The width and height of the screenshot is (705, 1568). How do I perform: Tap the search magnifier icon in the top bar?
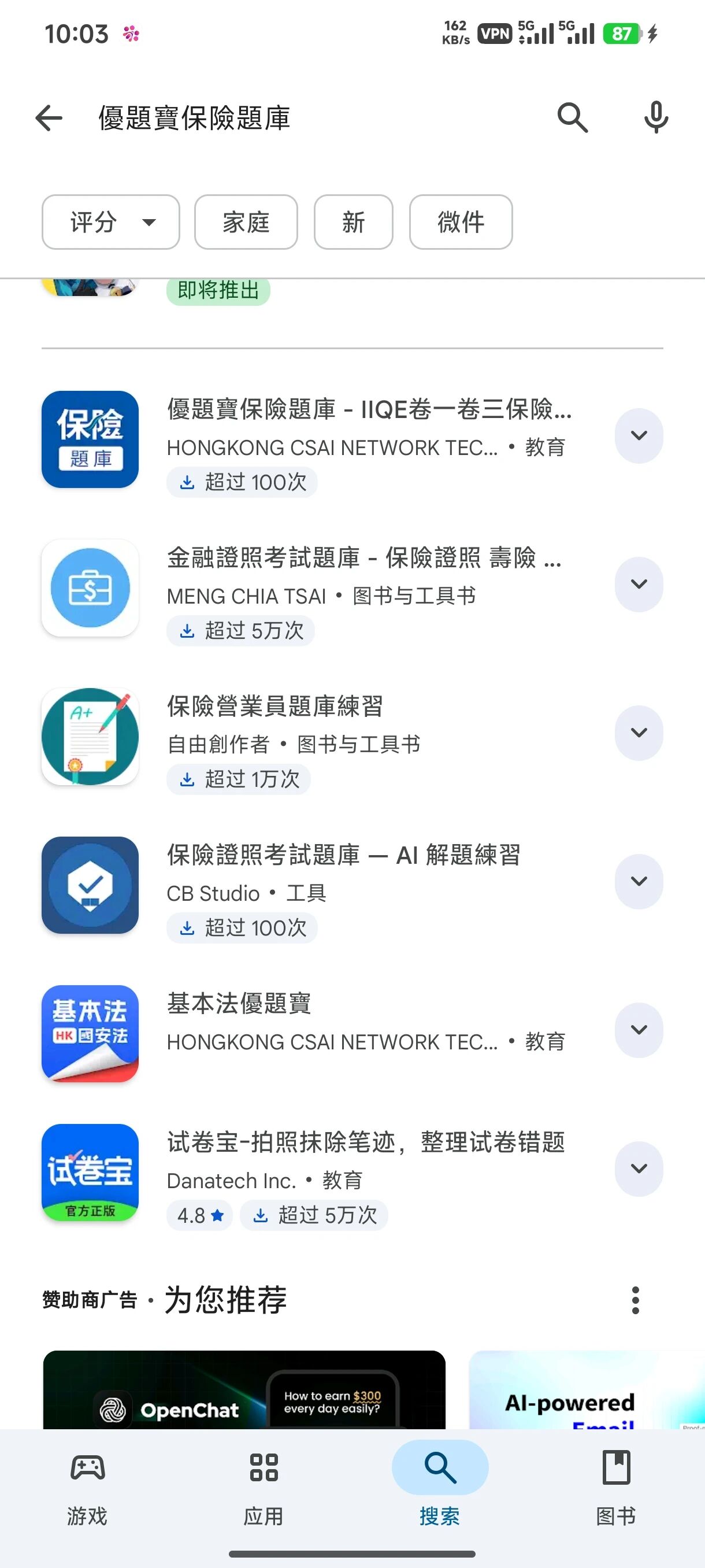tap(573, 117)
